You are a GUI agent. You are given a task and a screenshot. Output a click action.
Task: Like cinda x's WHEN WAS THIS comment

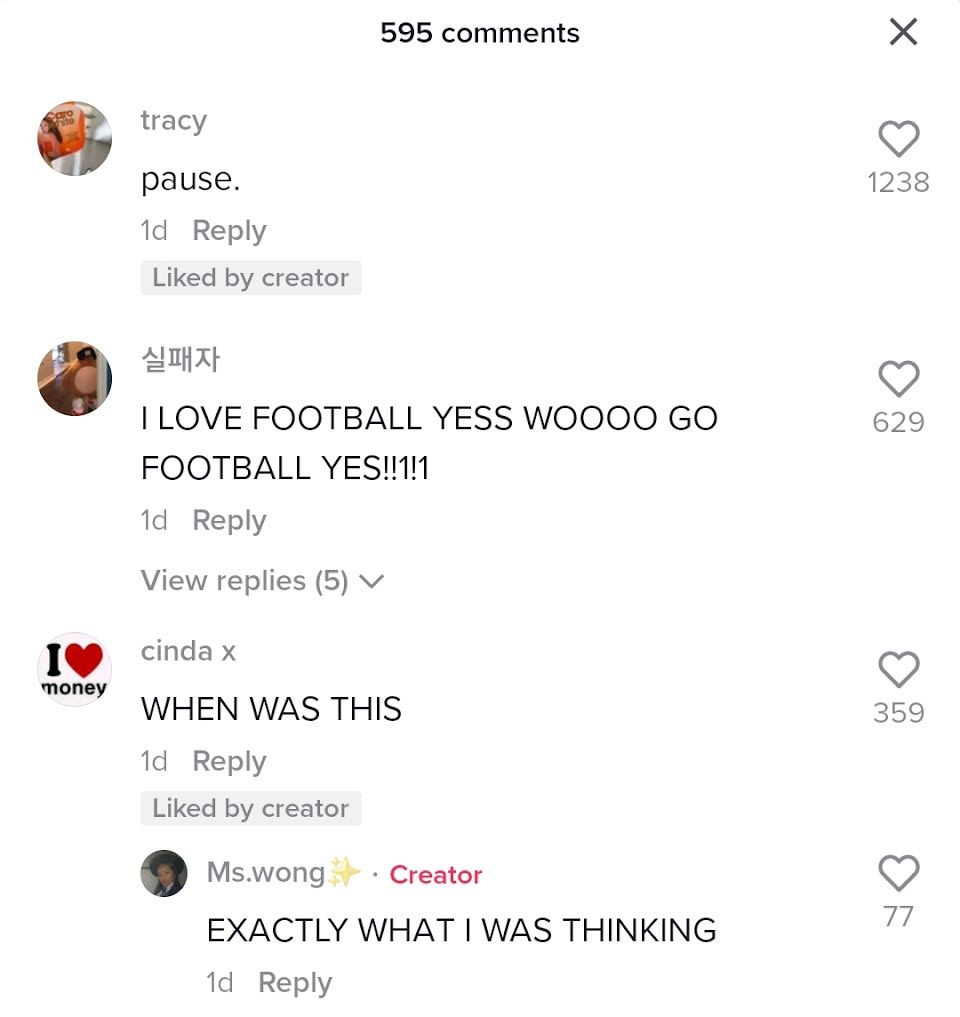[x=898, y=669]
